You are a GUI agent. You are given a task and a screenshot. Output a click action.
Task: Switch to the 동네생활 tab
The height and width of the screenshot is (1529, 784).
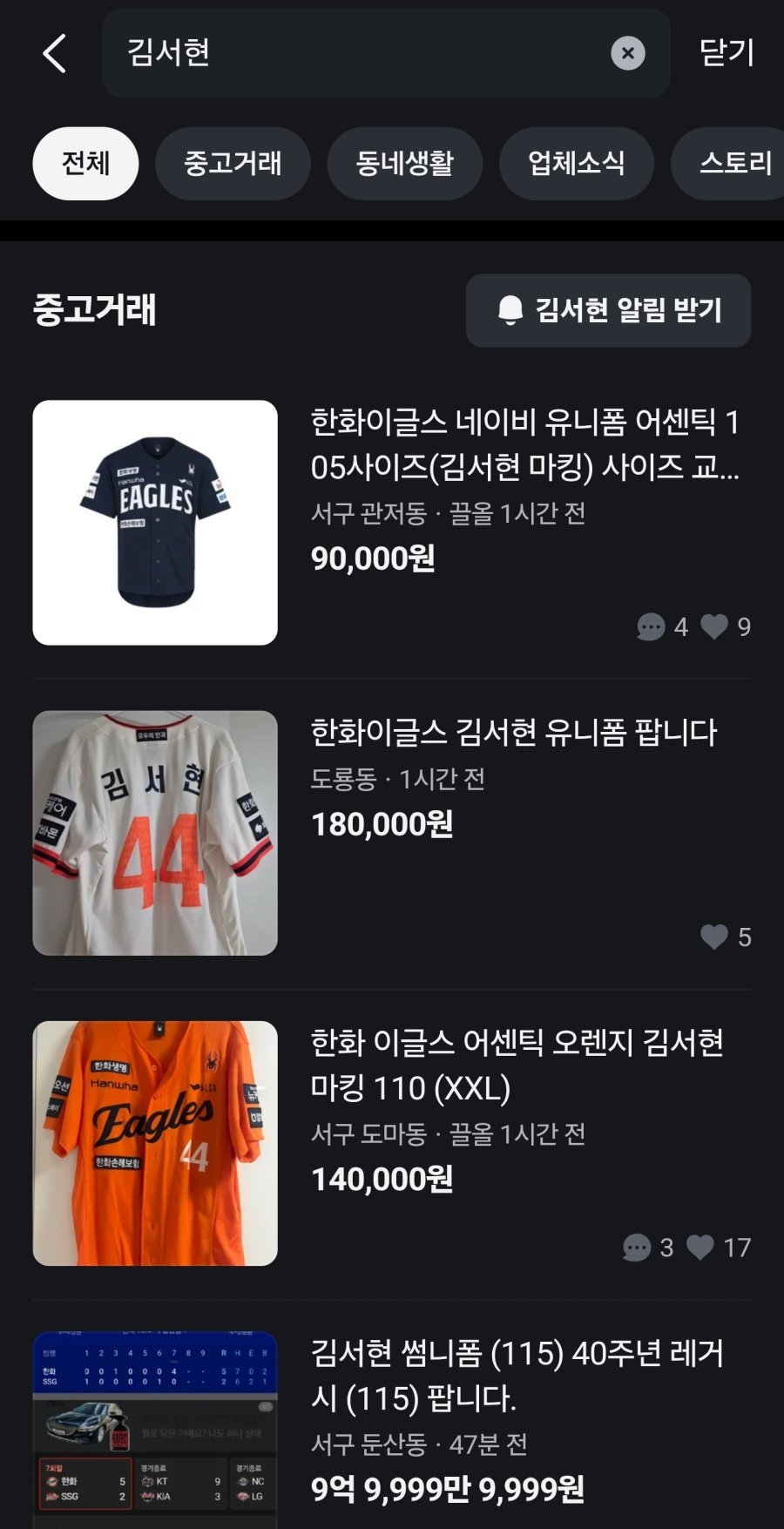coord(404,164)
